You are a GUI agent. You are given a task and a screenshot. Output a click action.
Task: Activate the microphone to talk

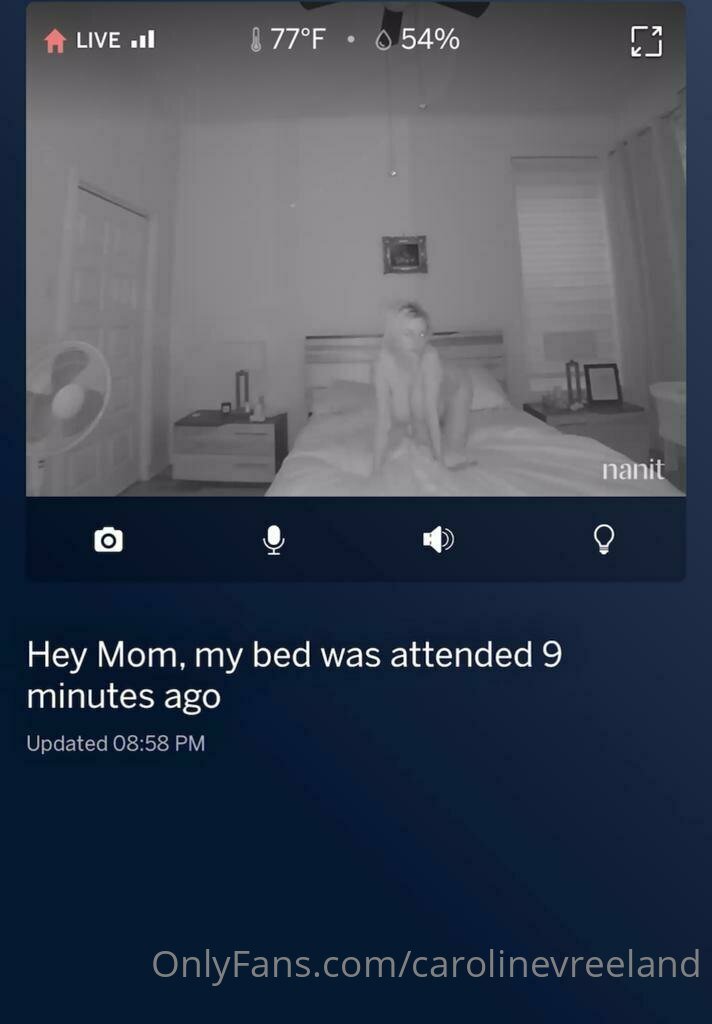[x=273, y=540]
